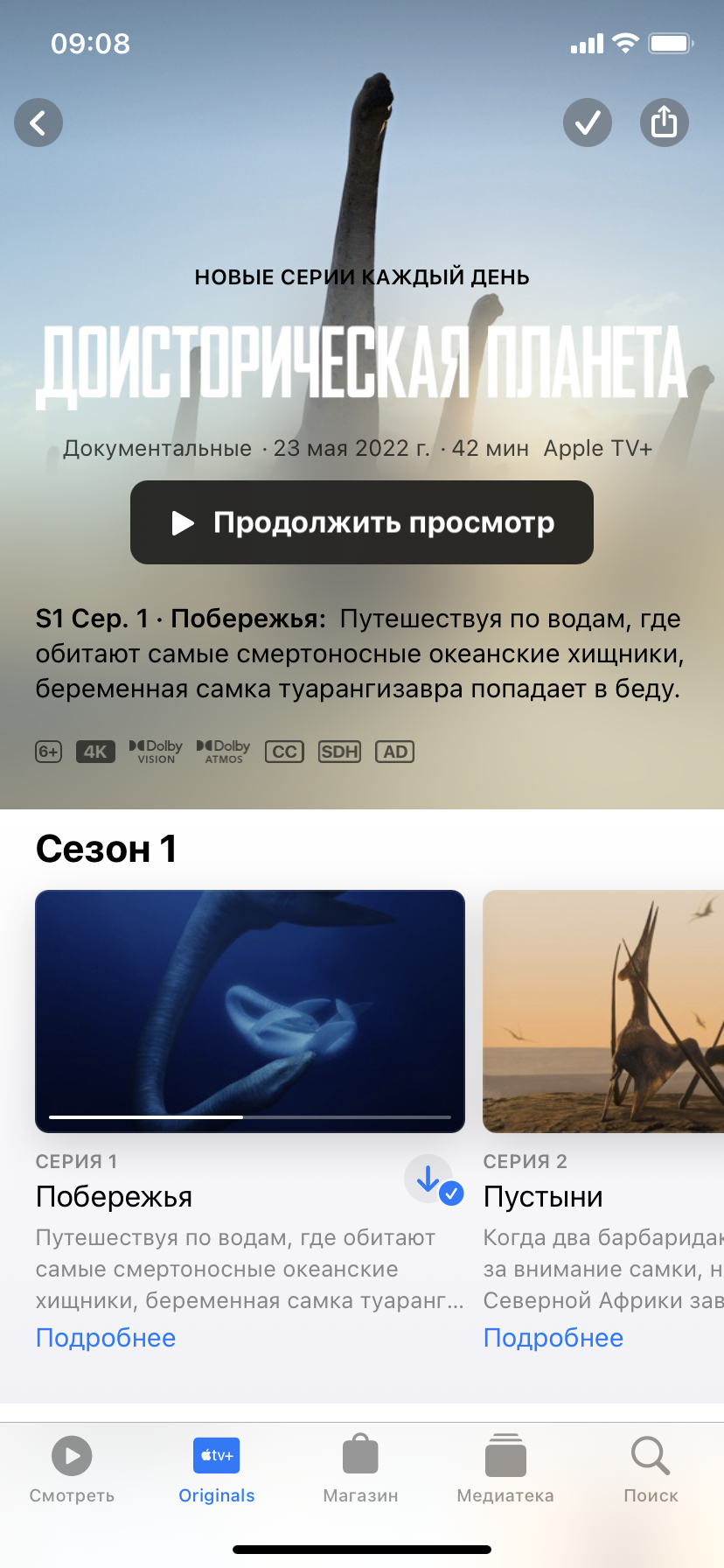Open Подробнее link under Пустыни

(553, 1338)
